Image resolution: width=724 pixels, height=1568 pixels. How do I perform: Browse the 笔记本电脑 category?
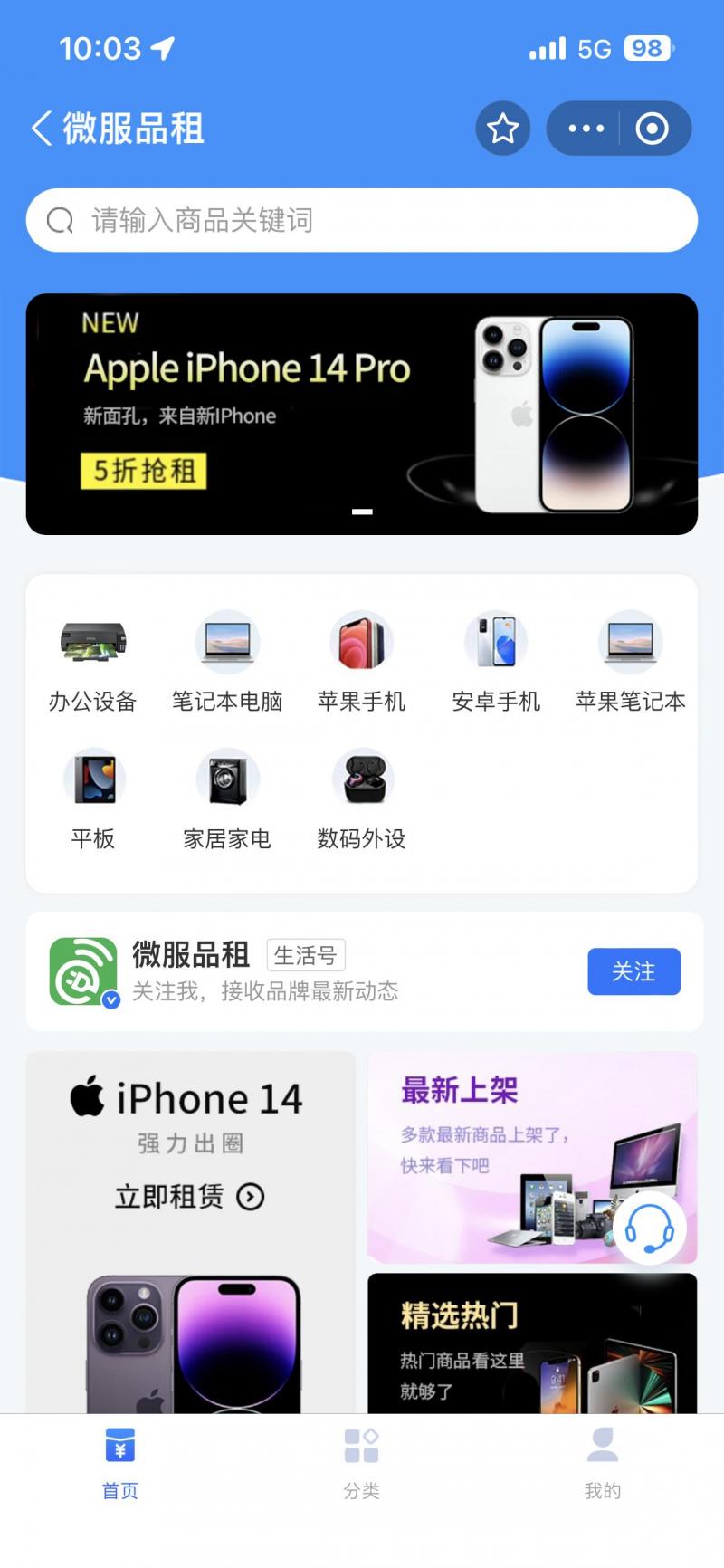227,661
